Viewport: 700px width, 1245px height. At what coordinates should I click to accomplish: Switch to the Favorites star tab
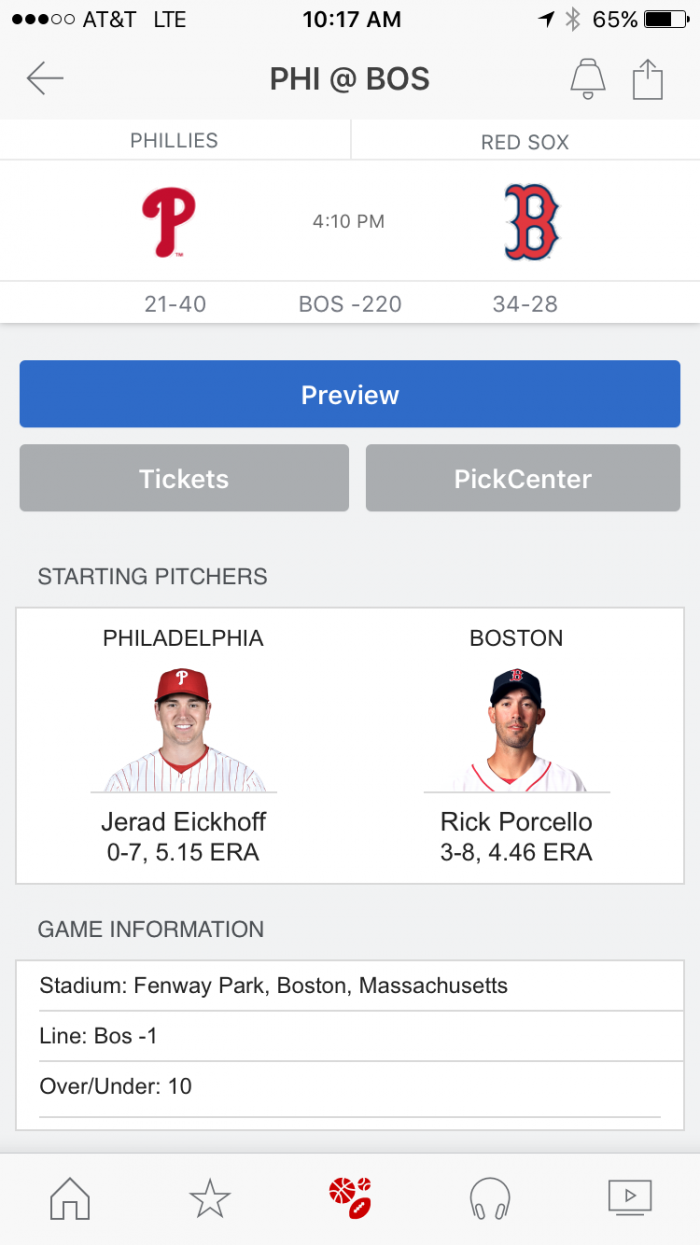tap(210, 1197)
